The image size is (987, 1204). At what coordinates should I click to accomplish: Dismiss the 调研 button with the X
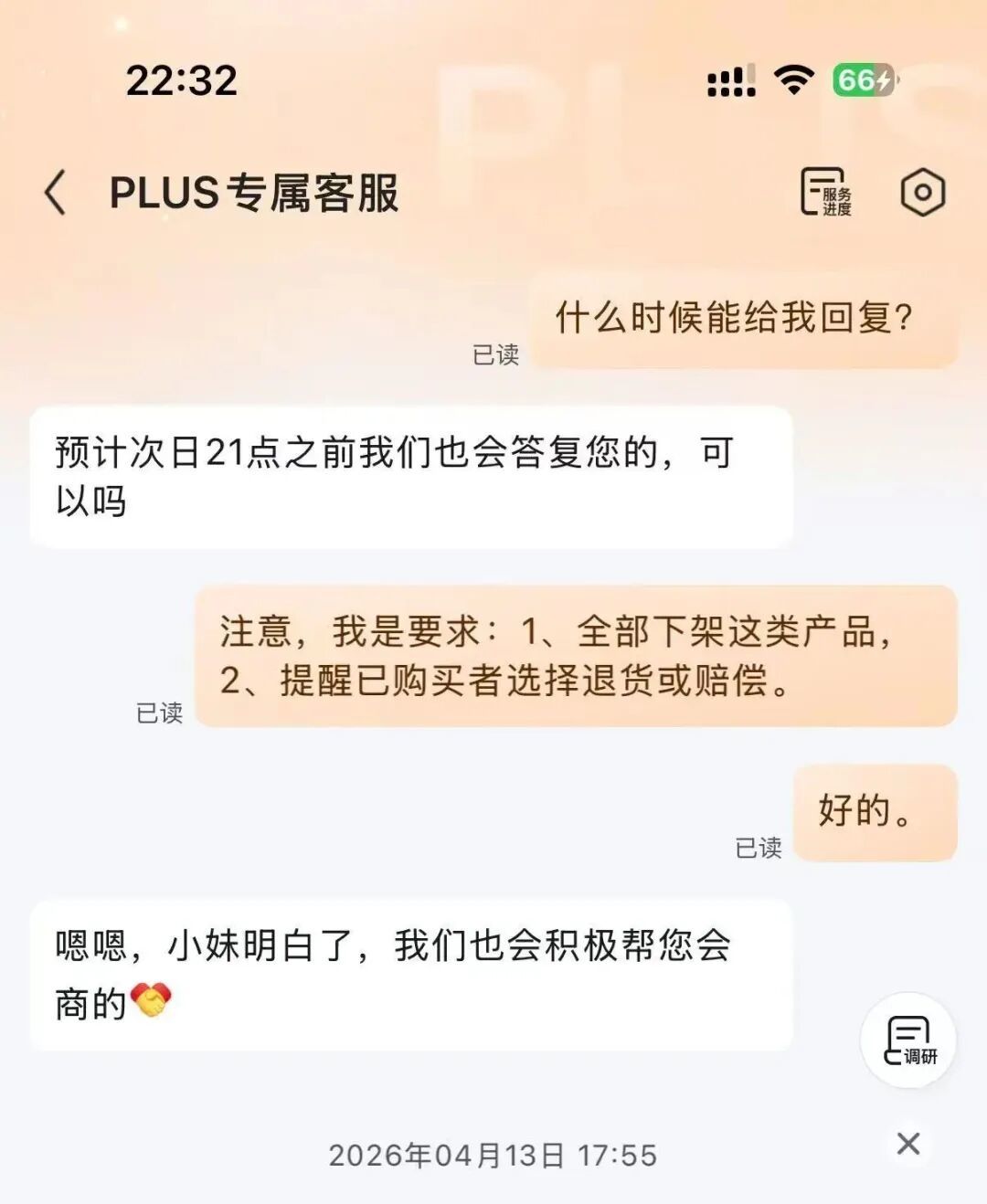(908, 1144)
